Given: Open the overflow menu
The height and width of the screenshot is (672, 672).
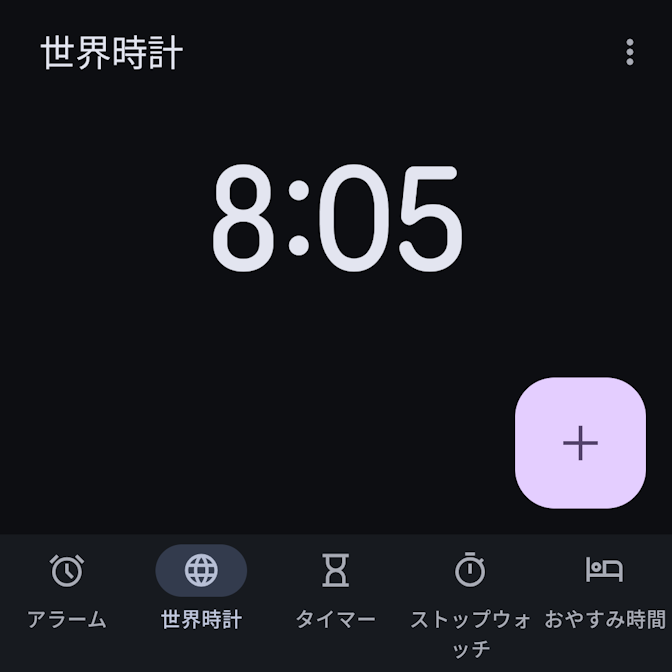Looking at the screenshot, I should 629,52.
